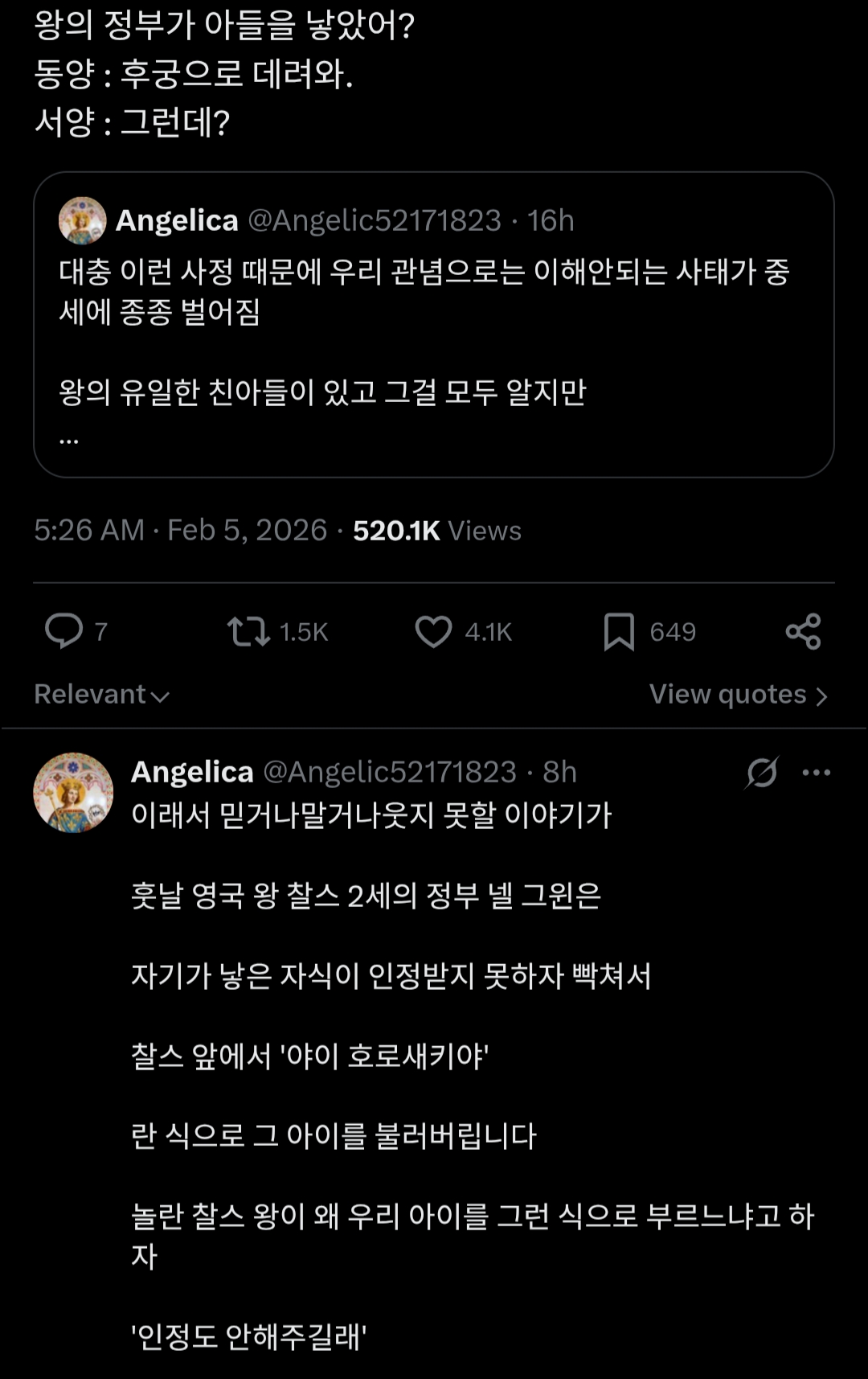View the 520.1K Views analytics
868x1379 pixels.
coord(437,531)
